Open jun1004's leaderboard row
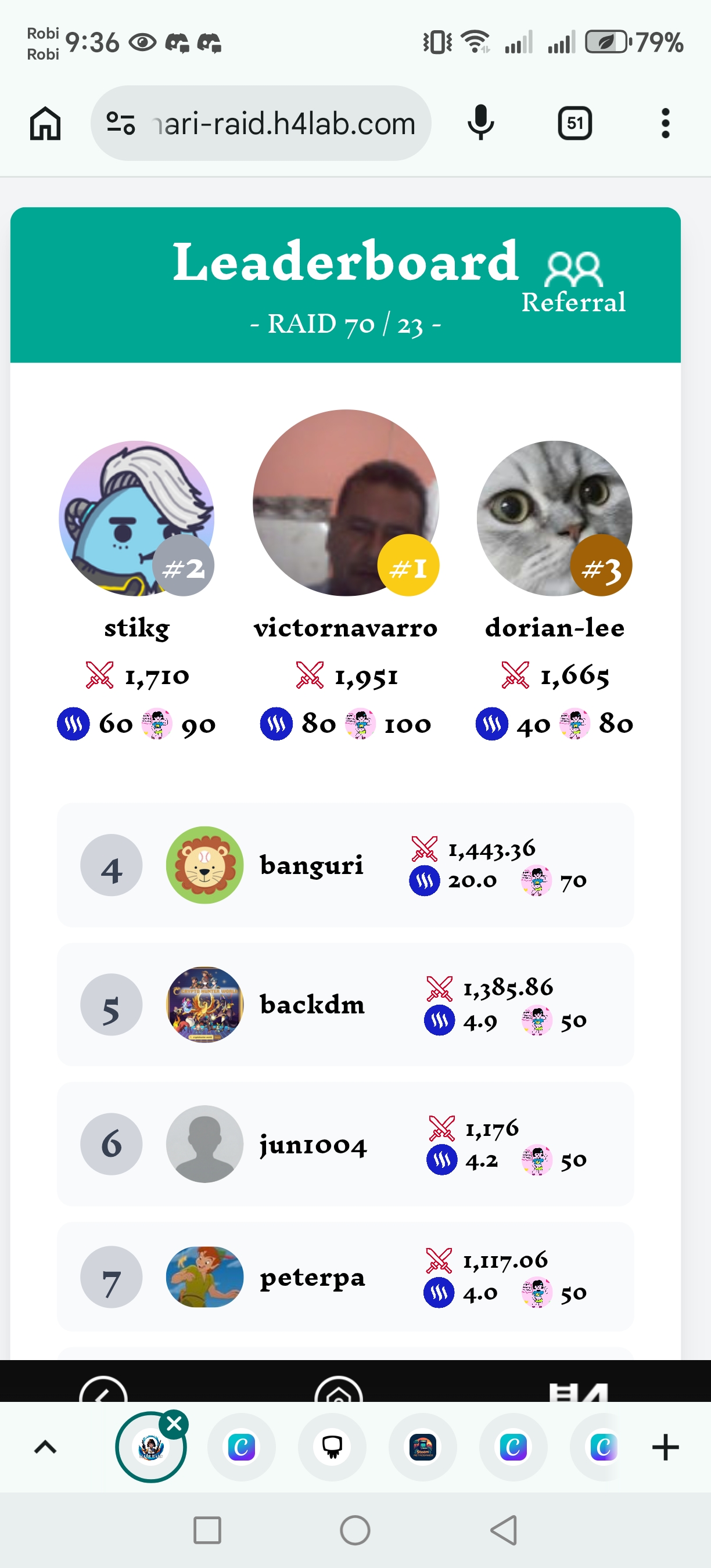Screen dimensions: 711x1568 click(345, 1144)
